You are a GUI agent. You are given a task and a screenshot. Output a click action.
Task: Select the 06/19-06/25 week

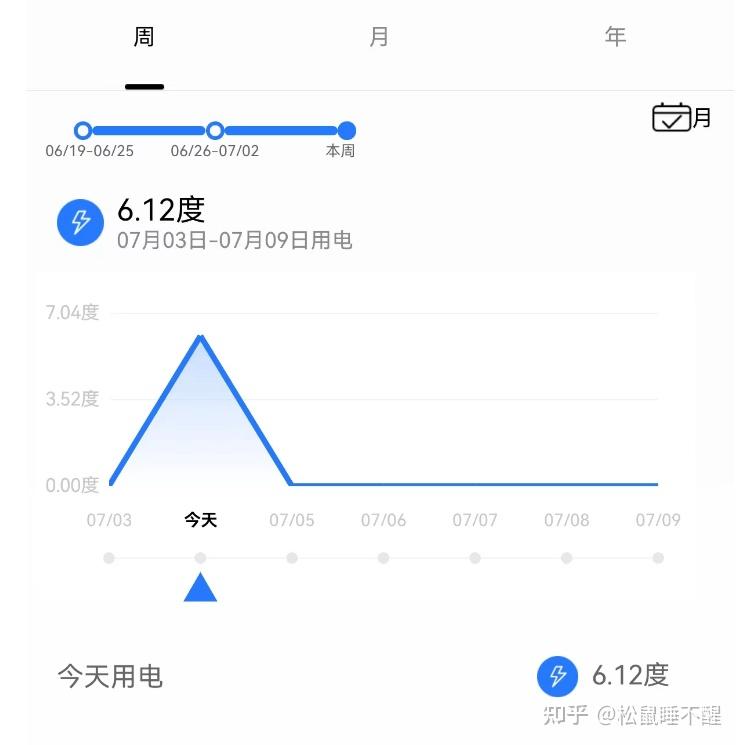pyautogui.click(x=84, y=130)
